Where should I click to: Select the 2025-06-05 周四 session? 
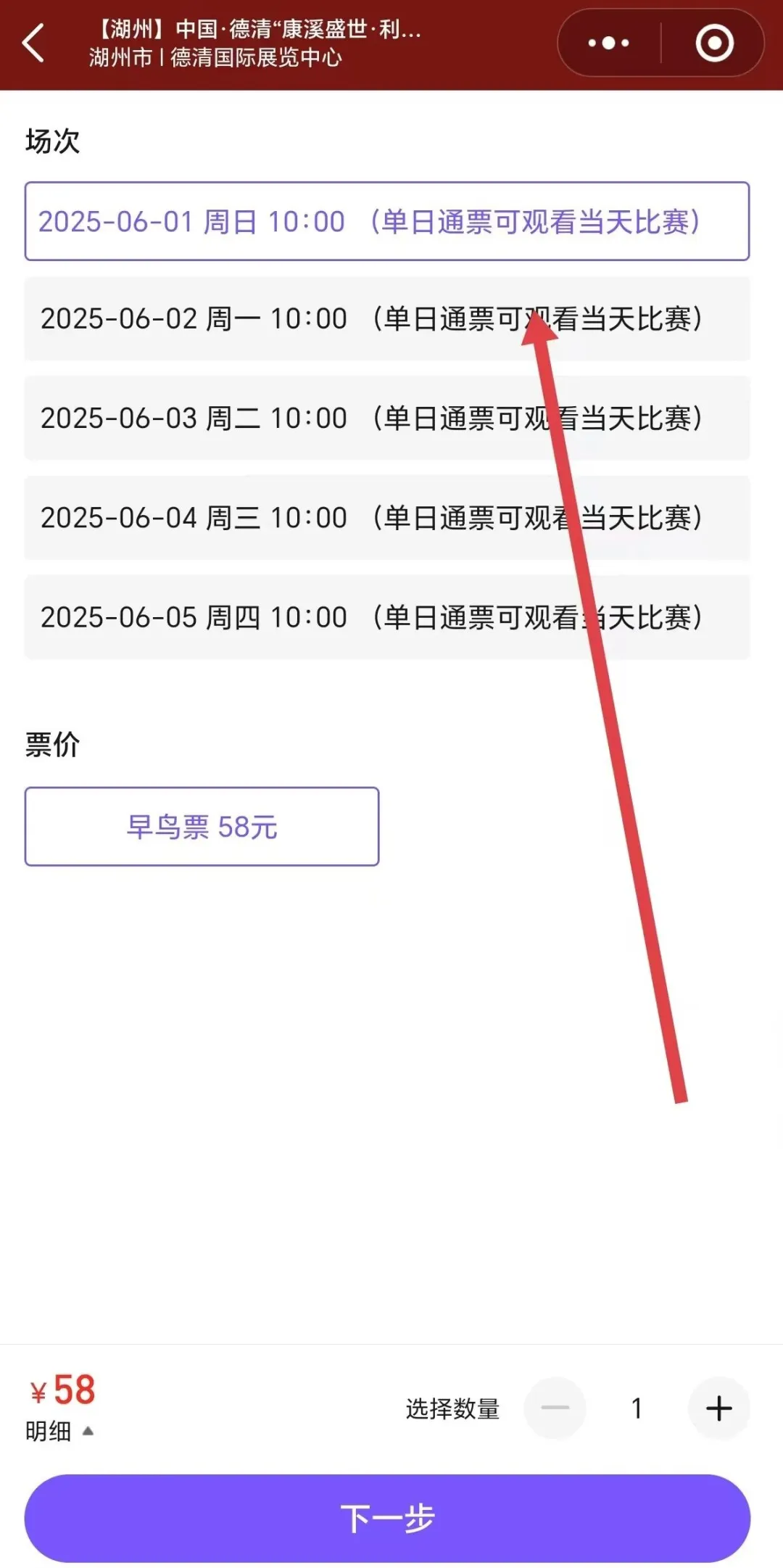click(387, 617)
